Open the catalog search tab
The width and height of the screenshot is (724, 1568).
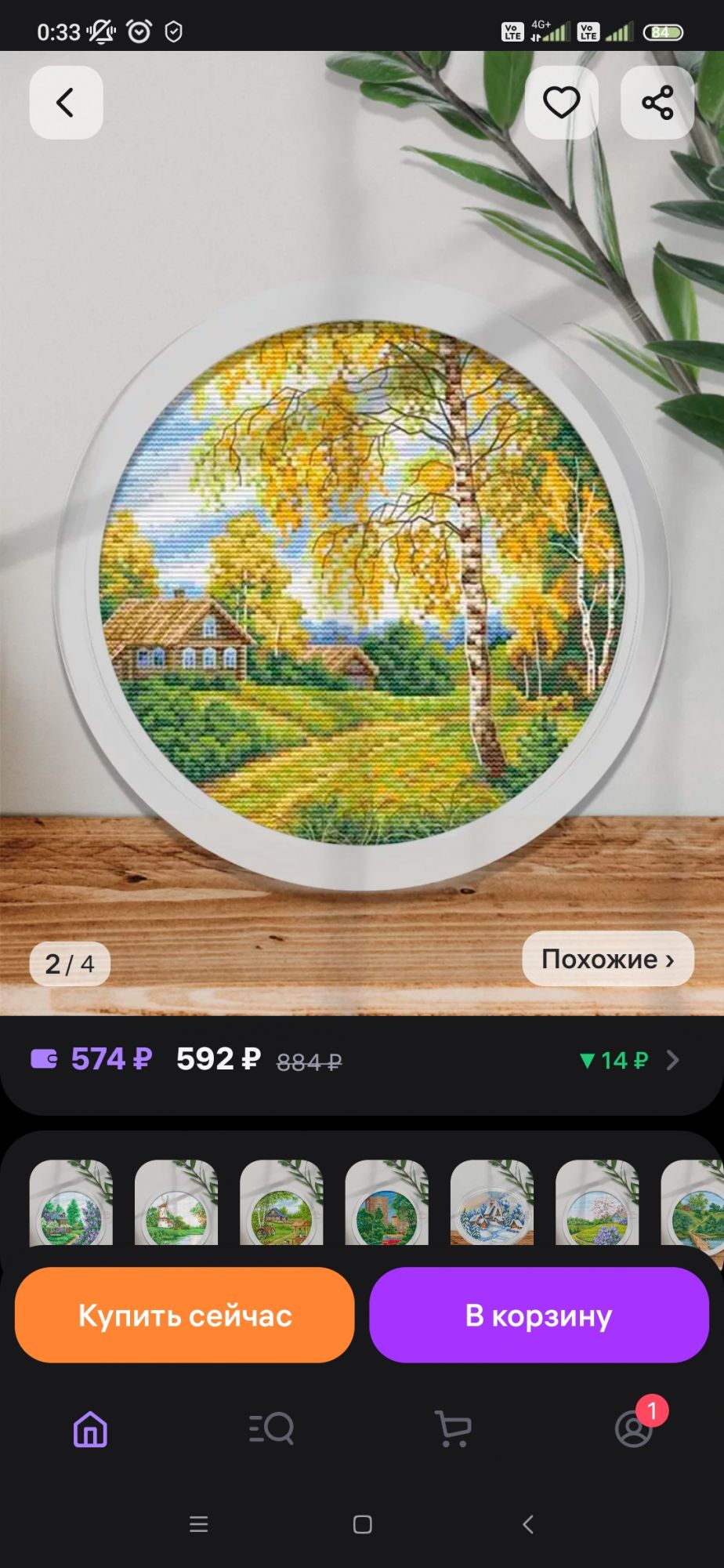click(x=271, y=1428)
